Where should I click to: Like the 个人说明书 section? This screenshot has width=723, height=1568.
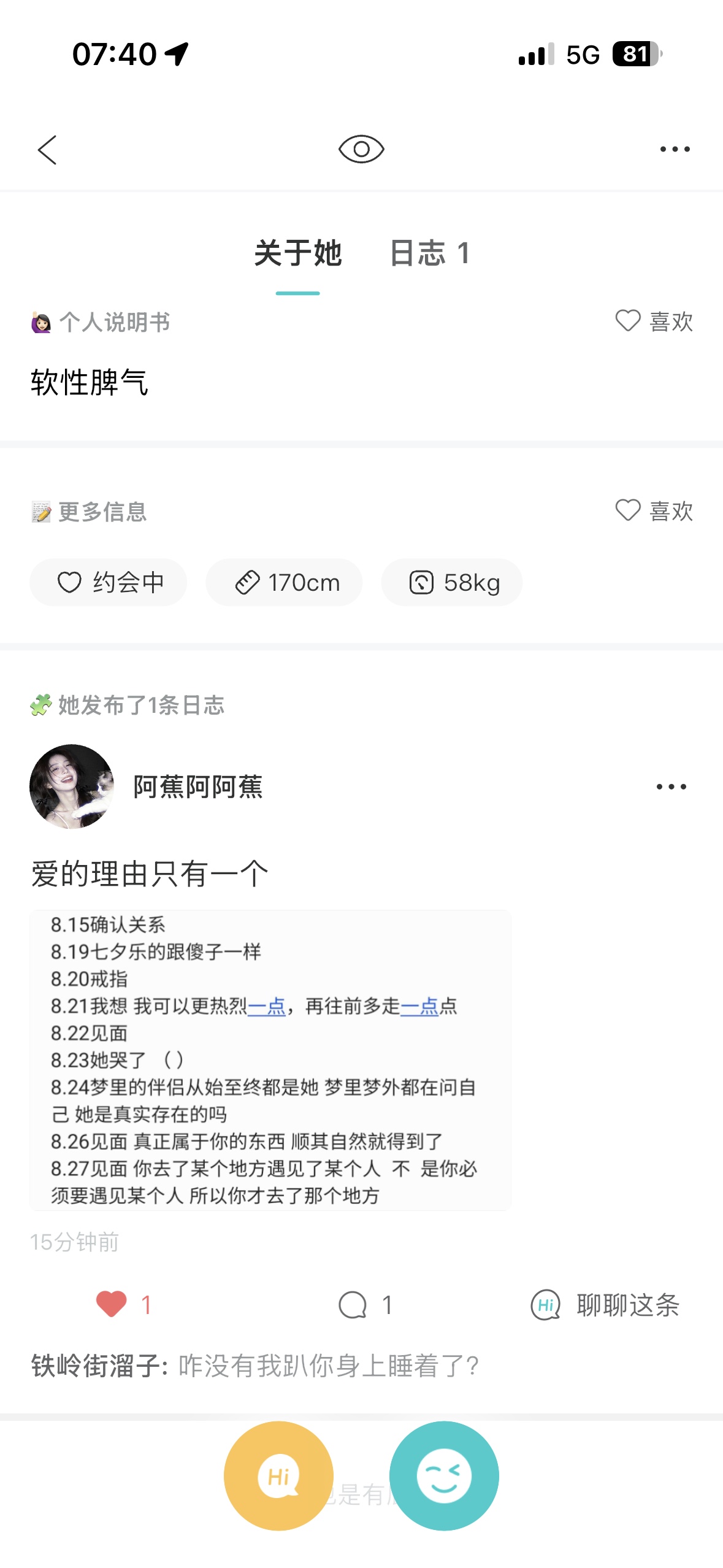[654, 321]
